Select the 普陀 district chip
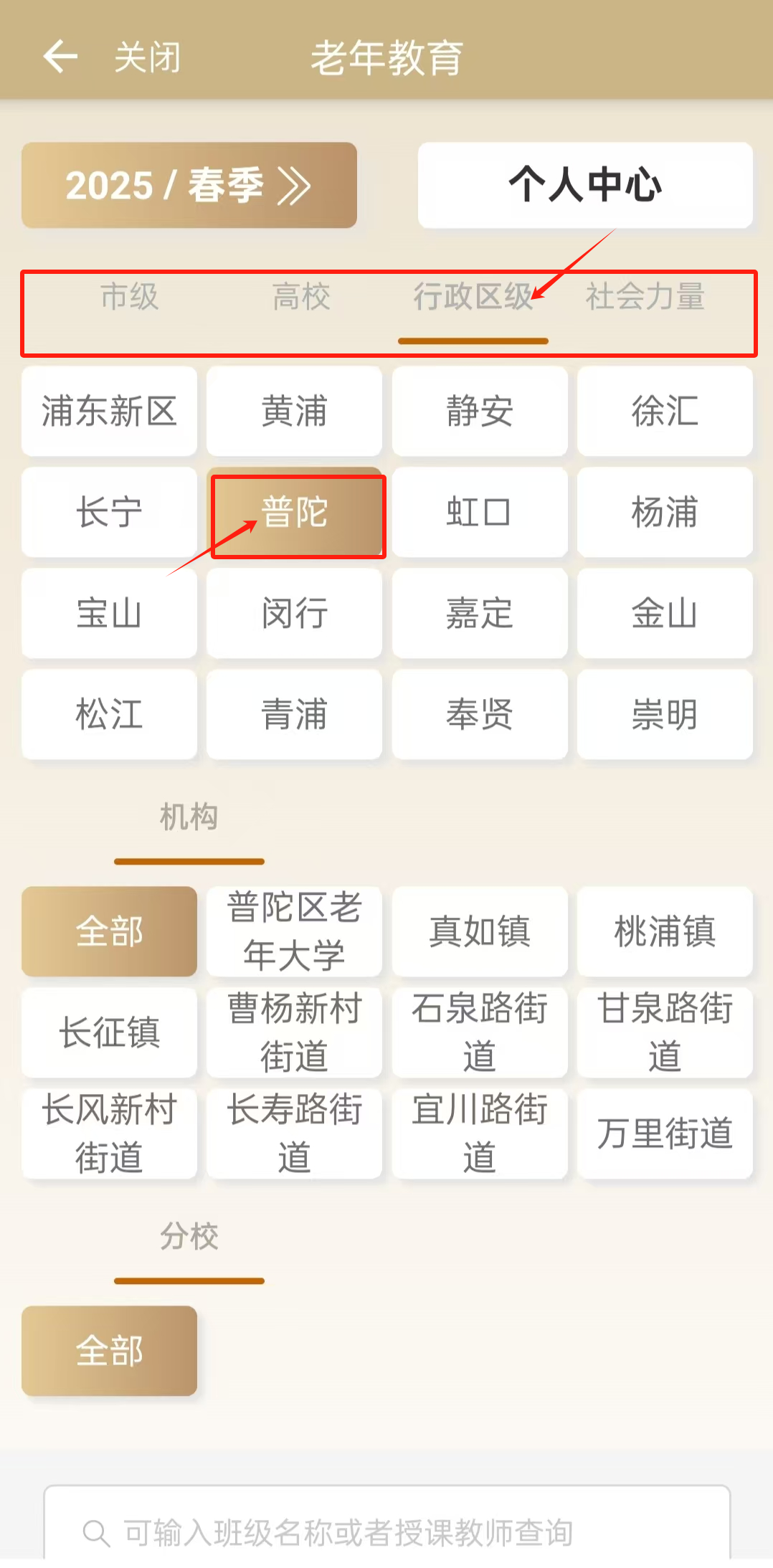Image resolution: width=773 pixels, height=1568 pixels. coord(295,513)
